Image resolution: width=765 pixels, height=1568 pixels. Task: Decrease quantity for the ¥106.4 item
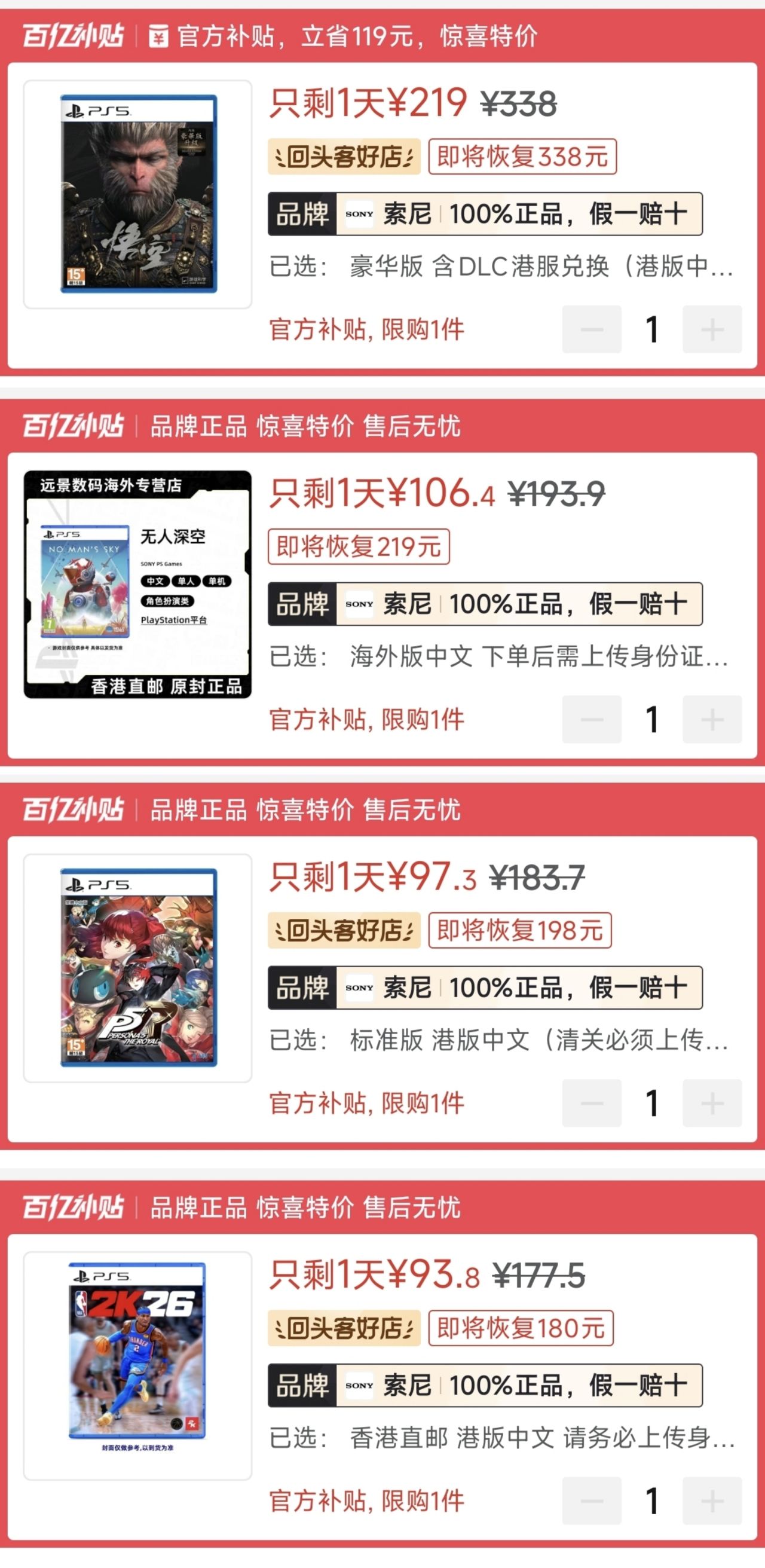(x=592, y=720)
